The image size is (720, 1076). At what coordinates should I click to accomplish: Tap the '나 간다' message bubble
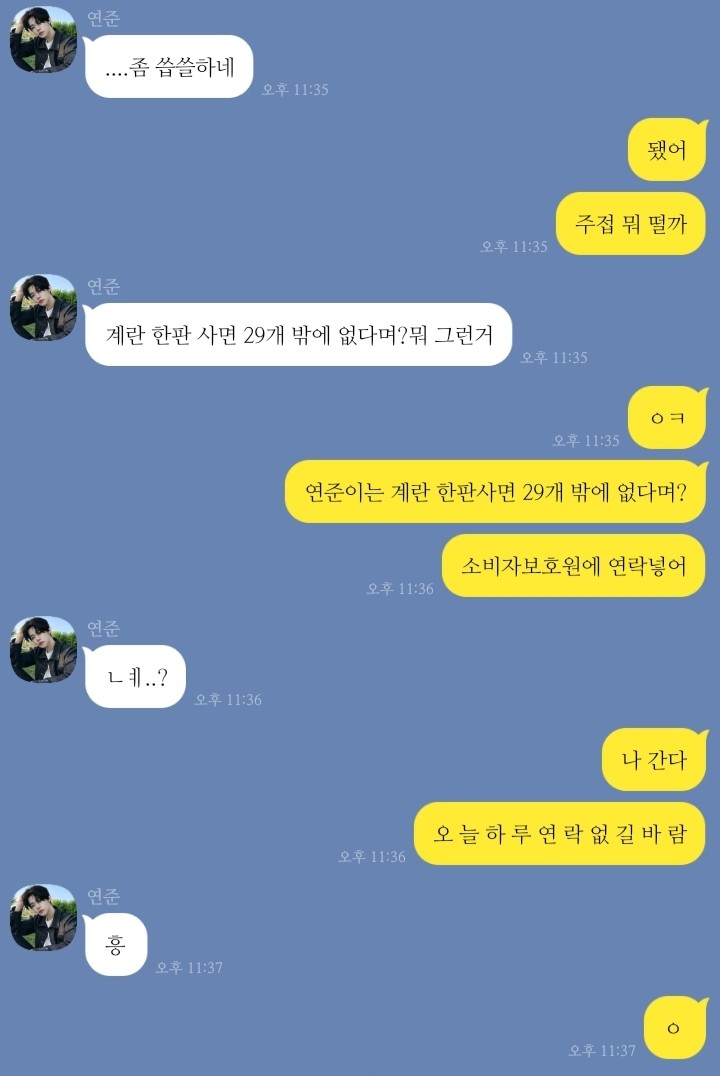point(655,760)
